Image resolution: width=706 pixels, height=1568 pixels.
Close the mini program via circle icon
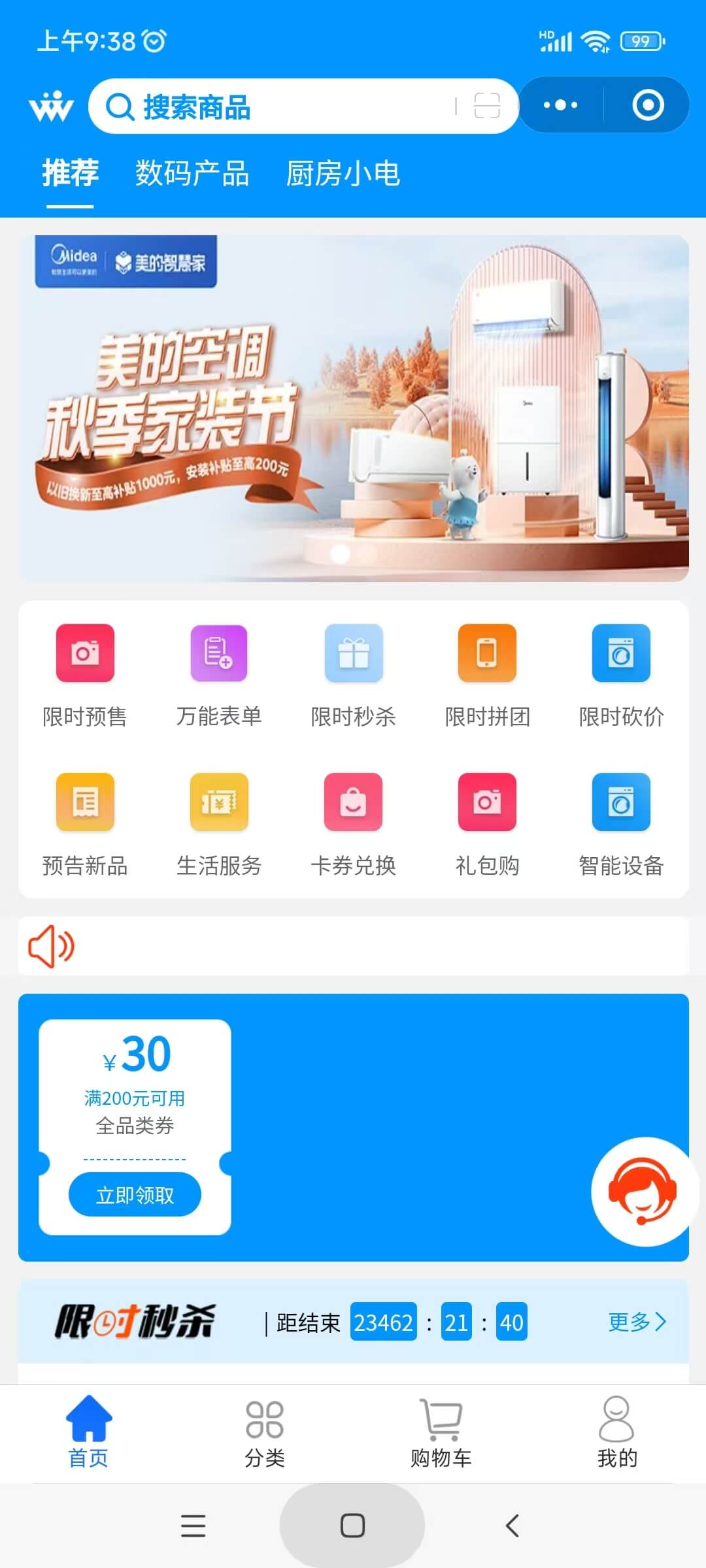tap(648, 105)
